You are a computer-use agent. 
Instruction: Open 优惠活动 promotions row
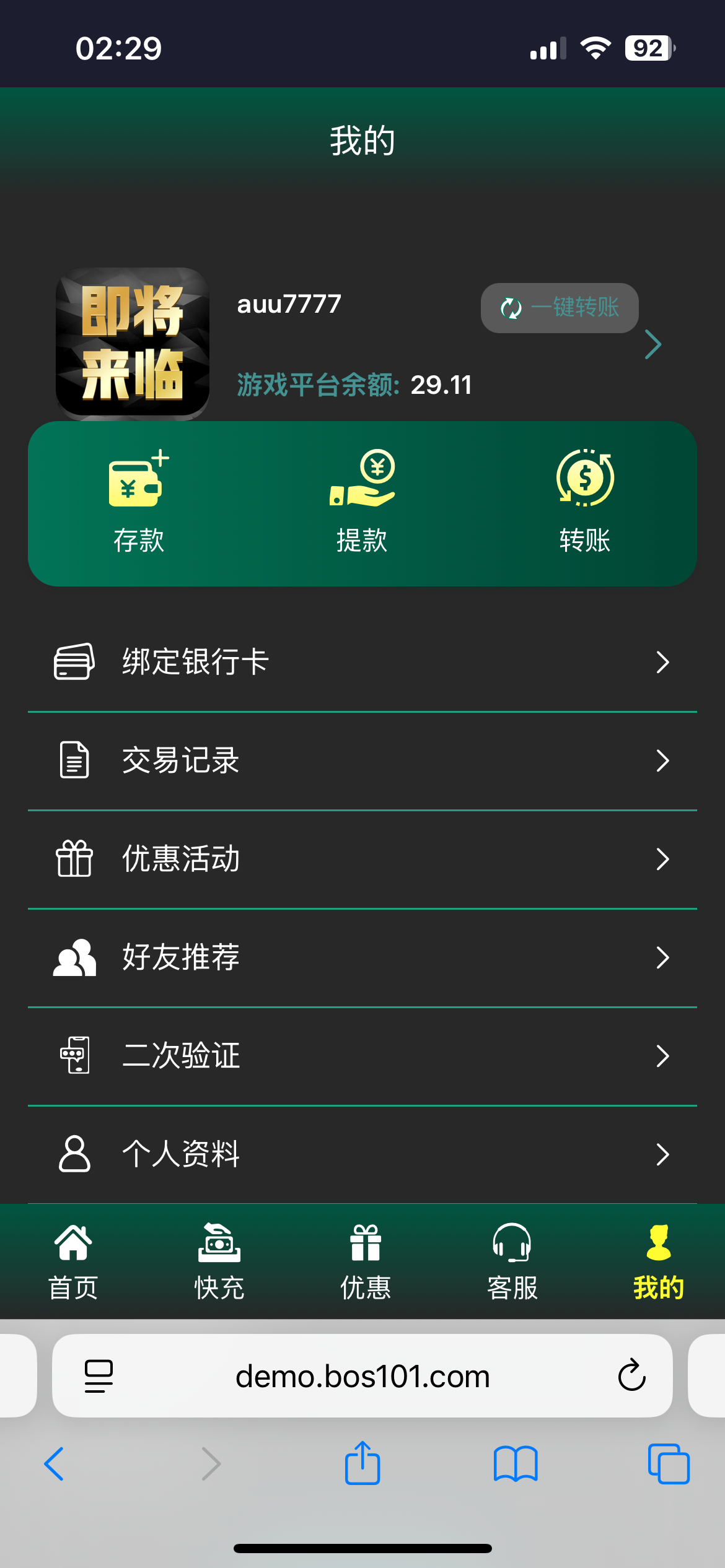click(x=362, y=859)
